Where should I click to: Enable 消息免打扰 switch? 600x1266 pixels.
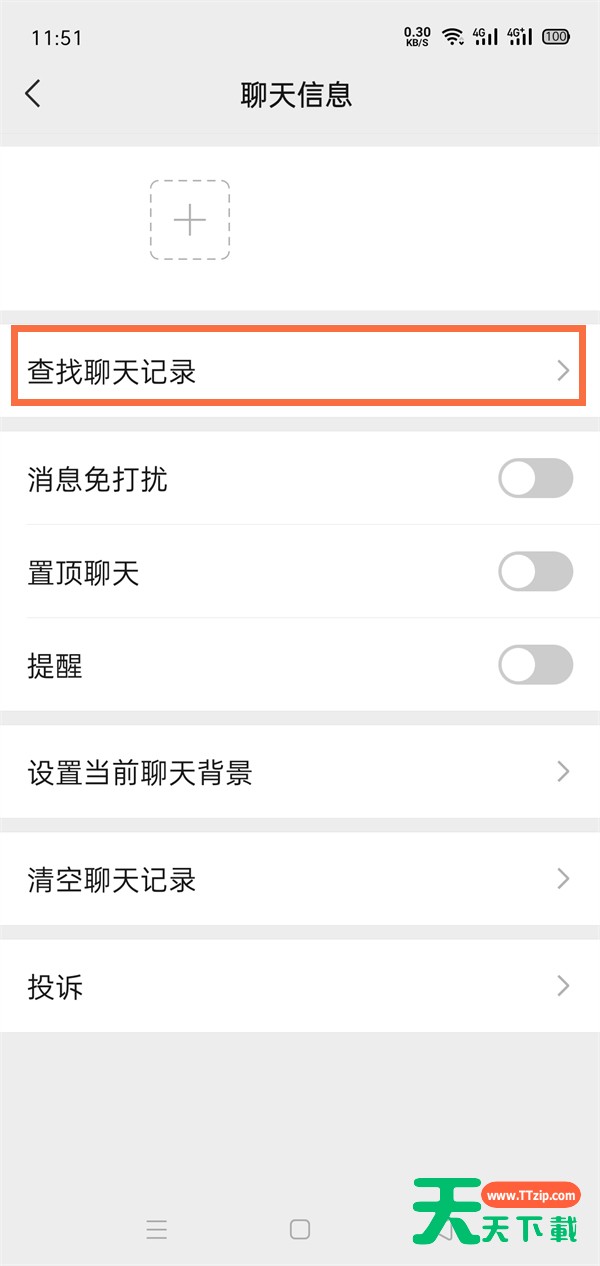pyautogui.click(x=536, y=479)
